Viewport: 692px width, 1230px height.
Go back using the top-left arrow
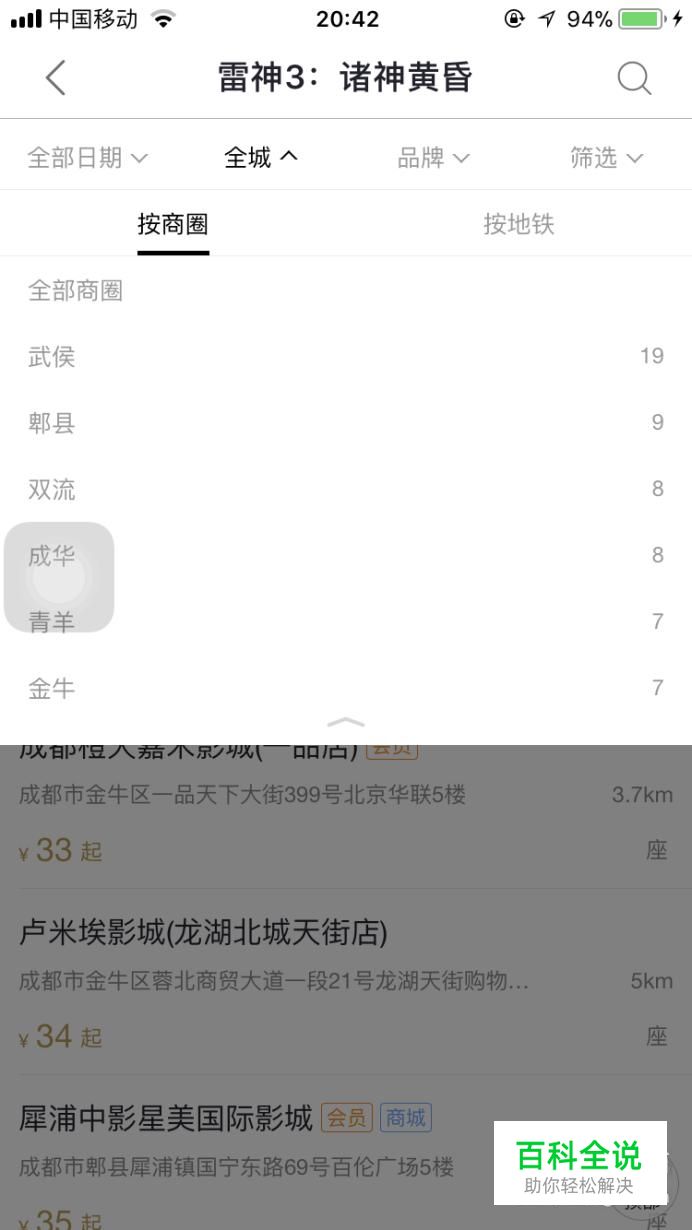56,78
